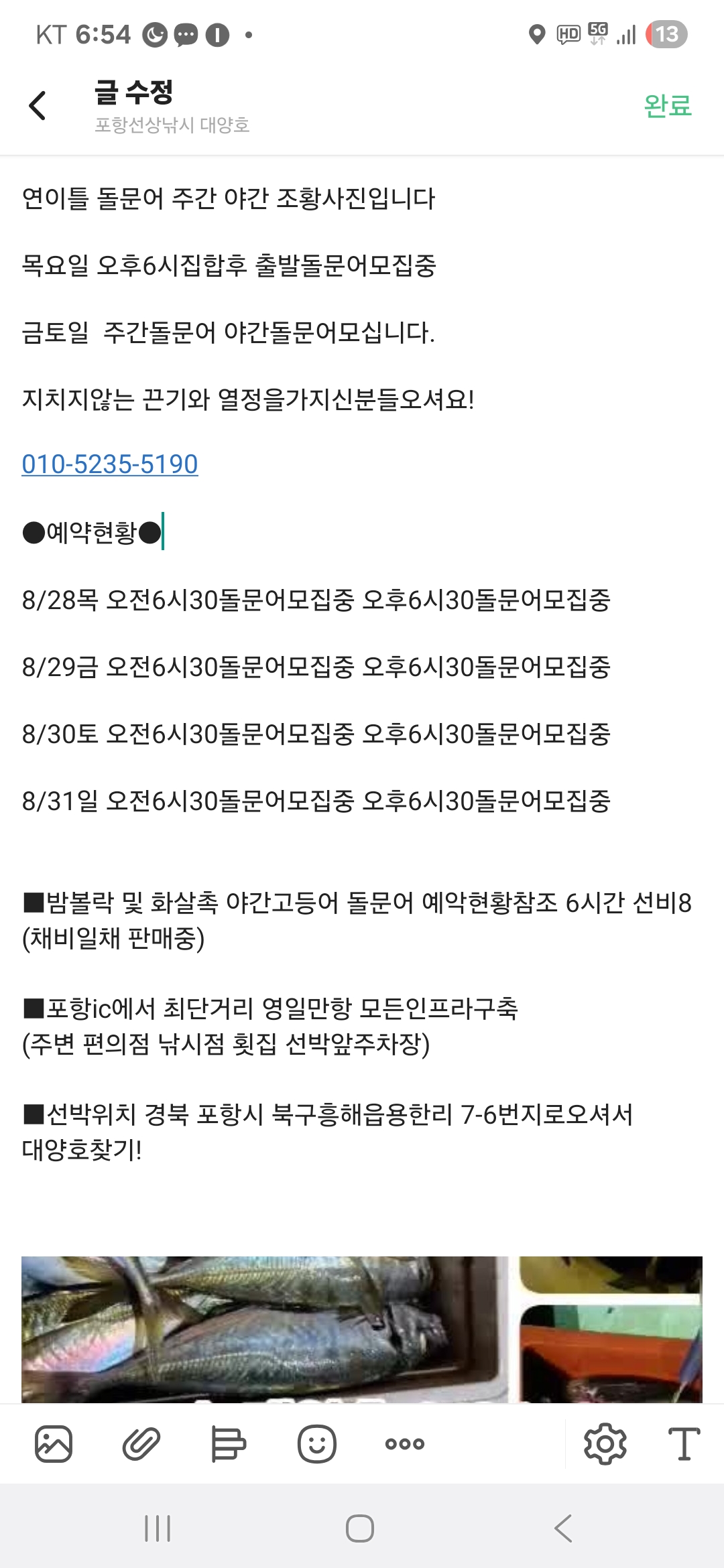Open the system recent apps button
The width and height of the screenshot is (724, 1568).
point(158,1528)
